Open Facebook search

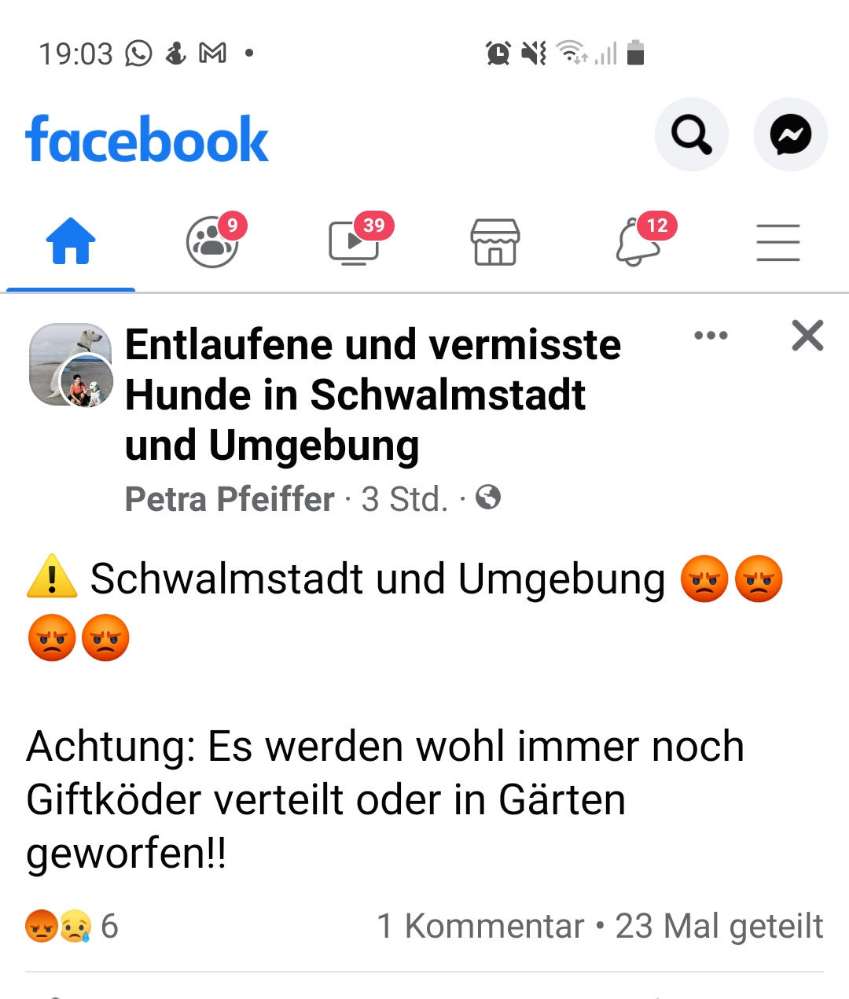point(691,135)
